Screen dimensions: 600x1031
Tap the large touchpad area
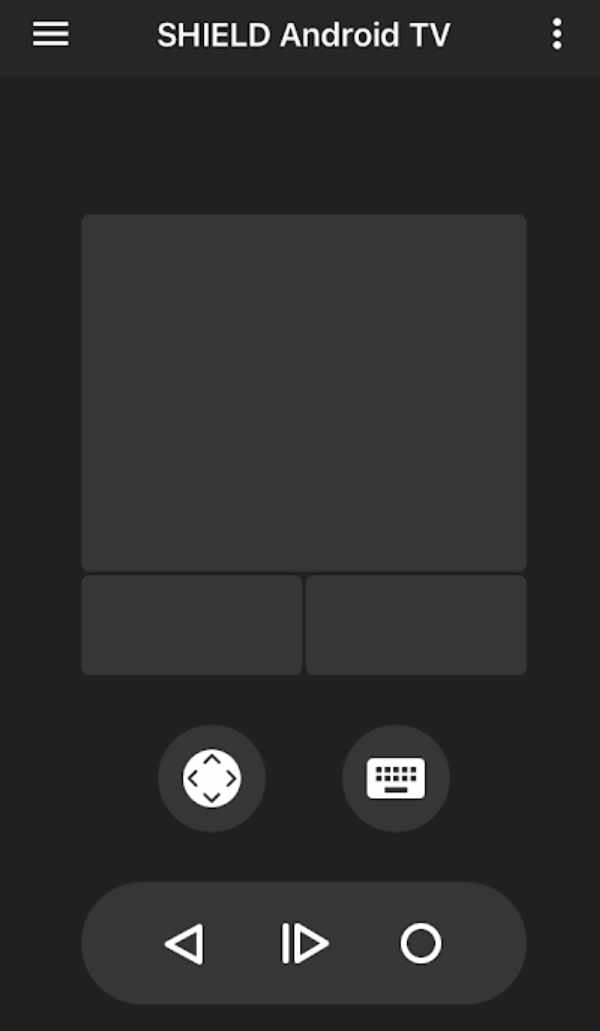pos(304,392)
